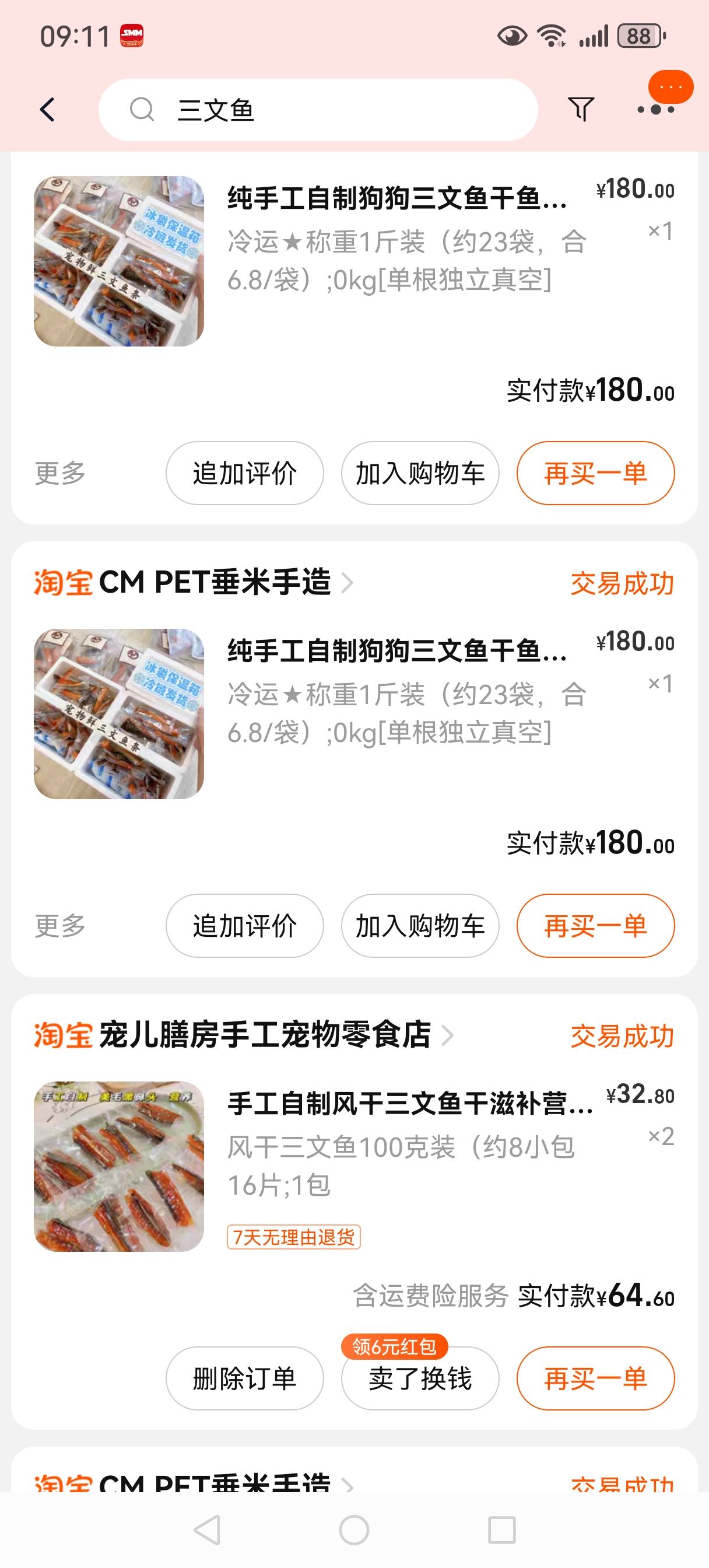This screenshot has height=1568, width=709.
Task: Open the system recent apps button
Action: click(x=502, y=1530)
